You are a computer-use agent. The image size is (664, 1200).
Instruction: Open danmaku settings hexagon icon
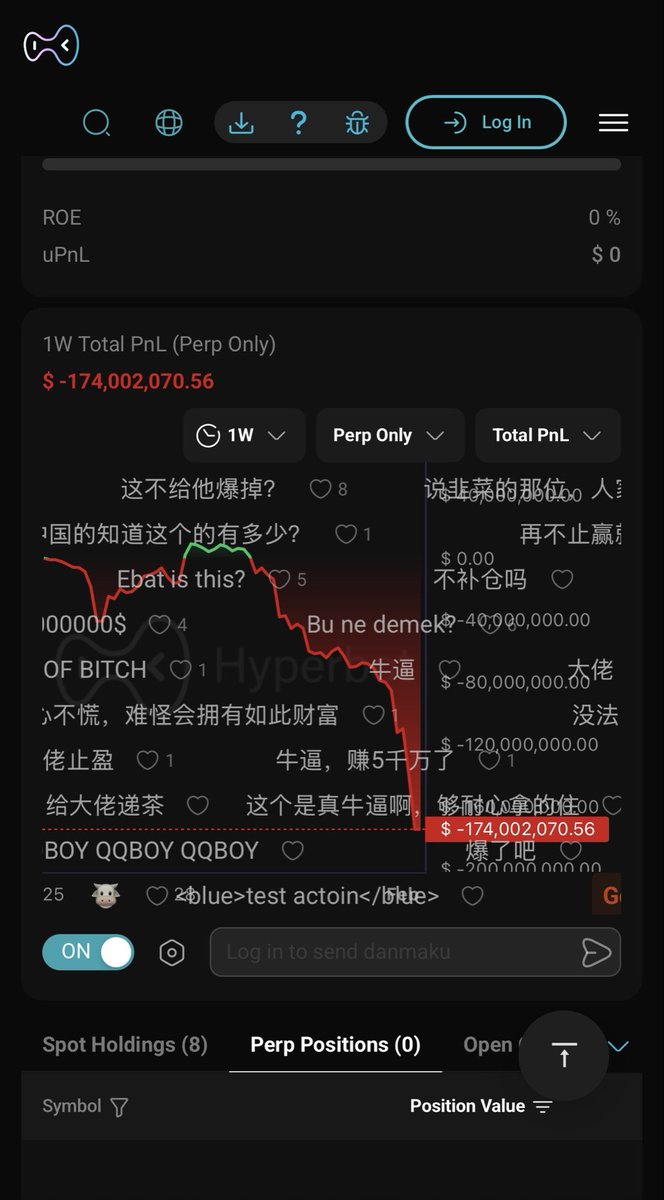coord(172,953)
